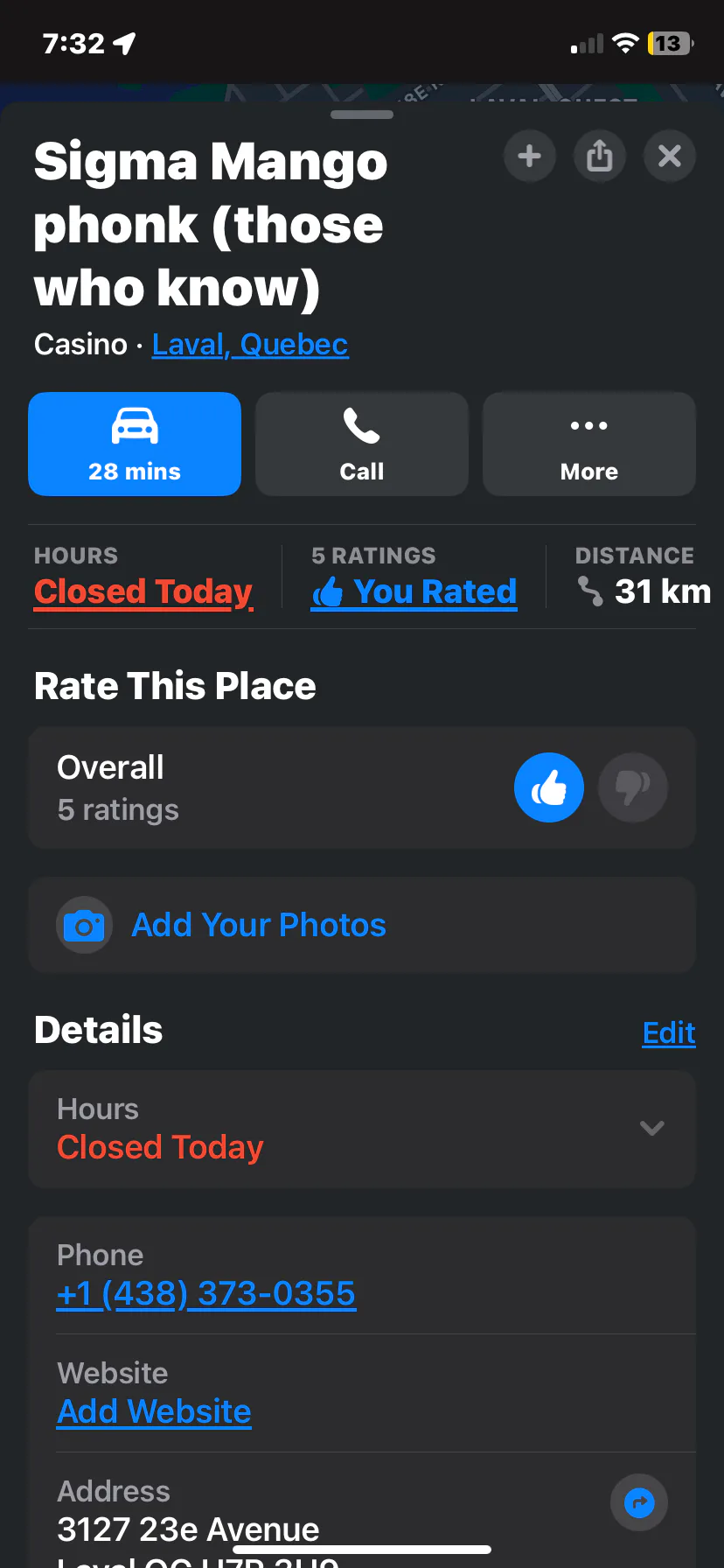
Task: Tap Add Website
Action: click(x=155, y=1411)
